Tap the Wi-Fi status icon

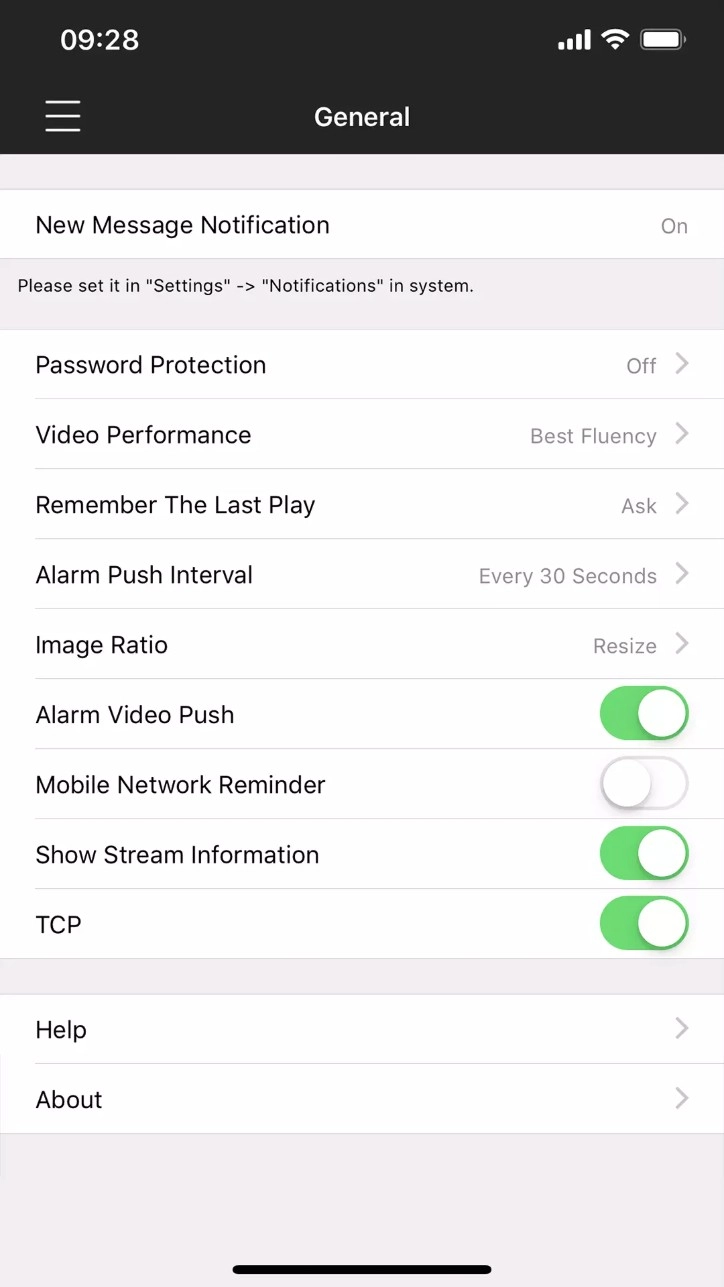[614, 39]
